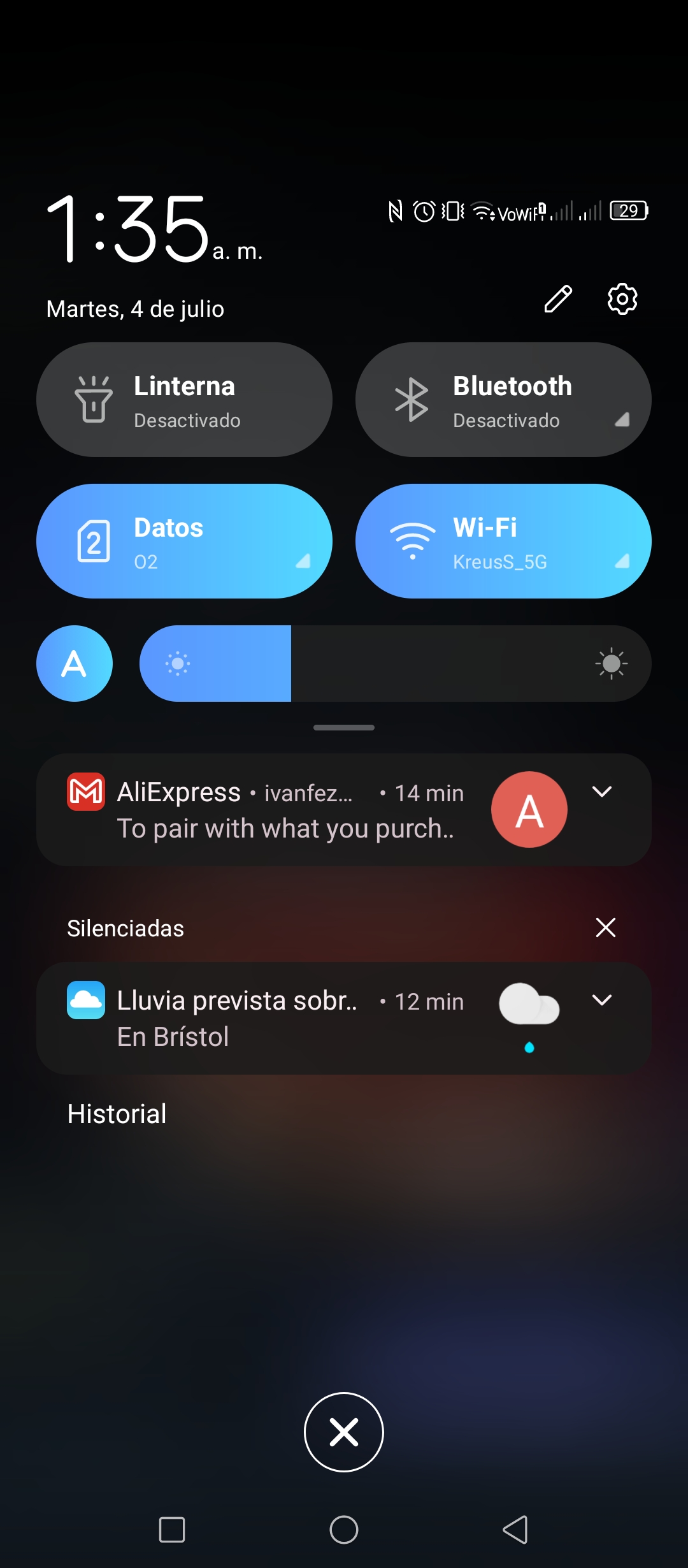Go to the home screen
Viewport: 688px width, 1568px height.
(344, 1530)
